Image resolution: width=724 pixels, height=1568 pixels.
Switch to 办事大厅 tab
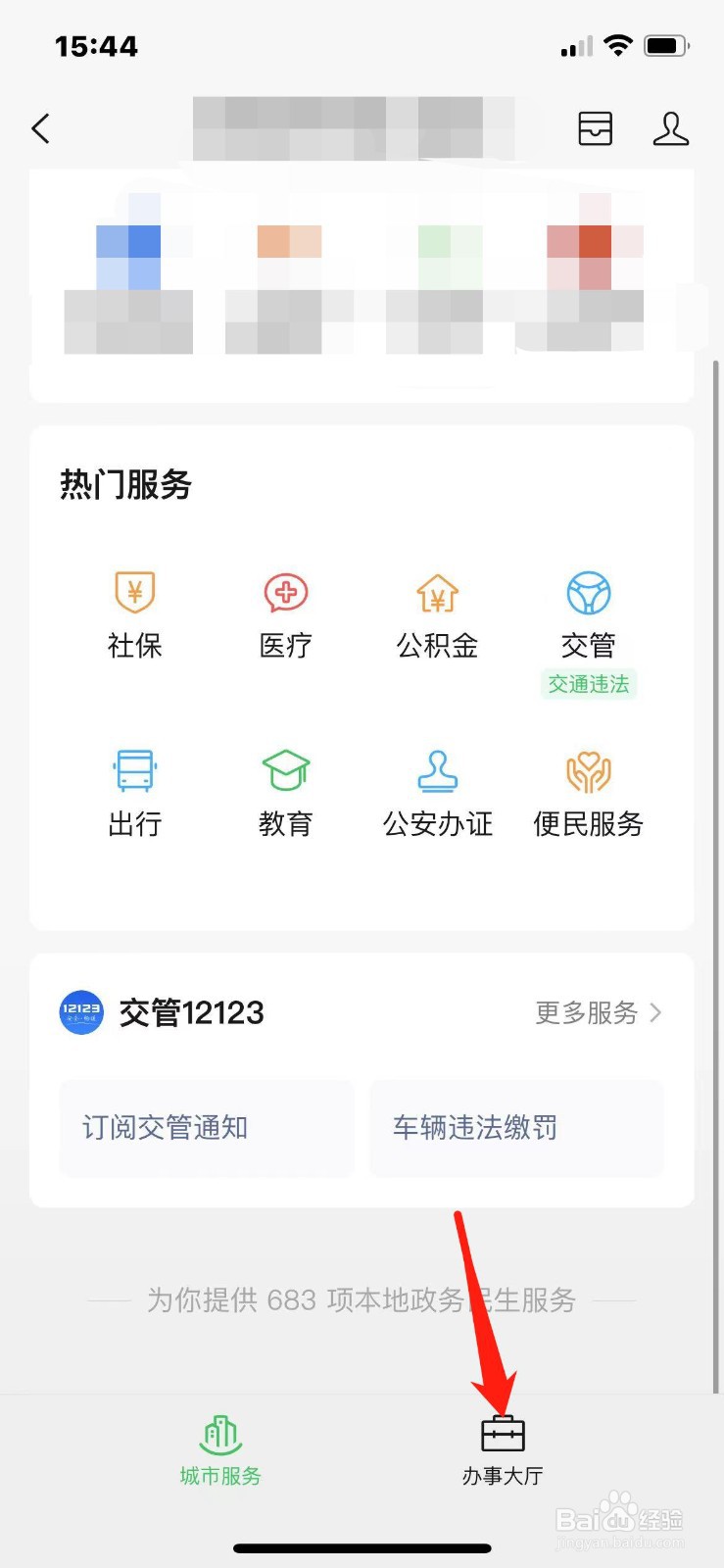pyautogui.click(x=503, y=1450)
